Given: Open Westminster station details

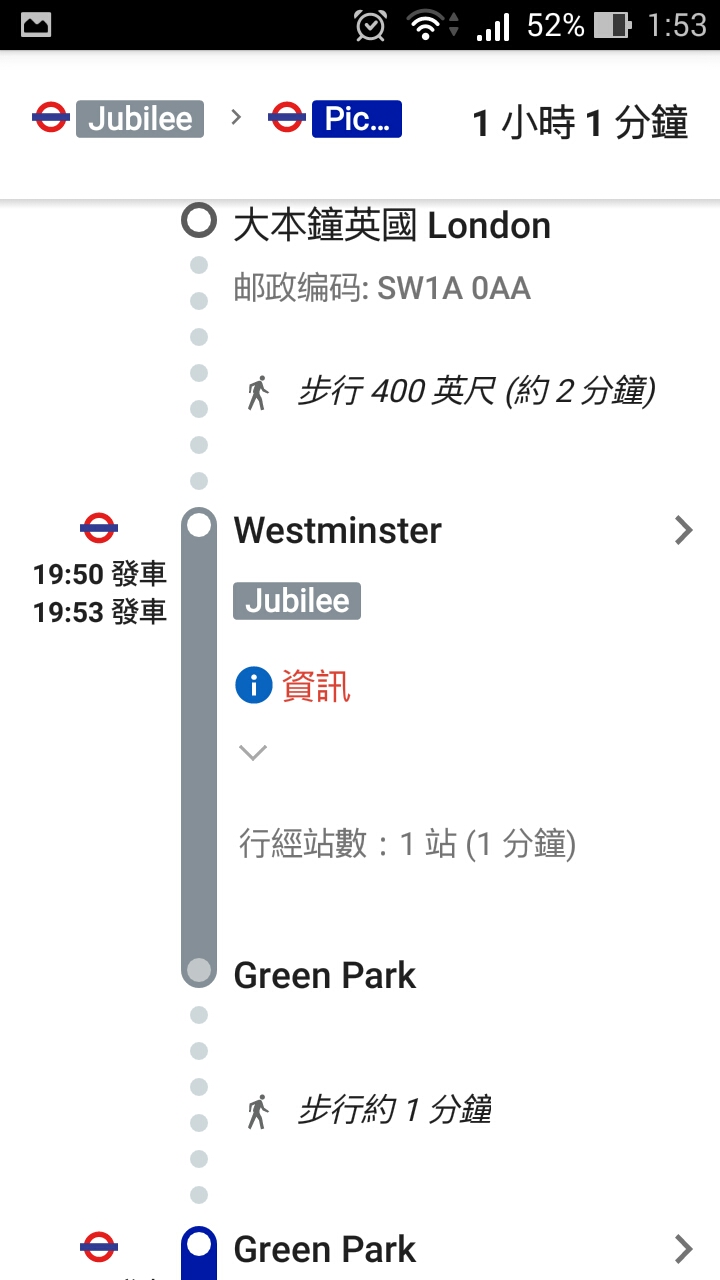Looking at the screenshot, I should click(x=682, y=530).
